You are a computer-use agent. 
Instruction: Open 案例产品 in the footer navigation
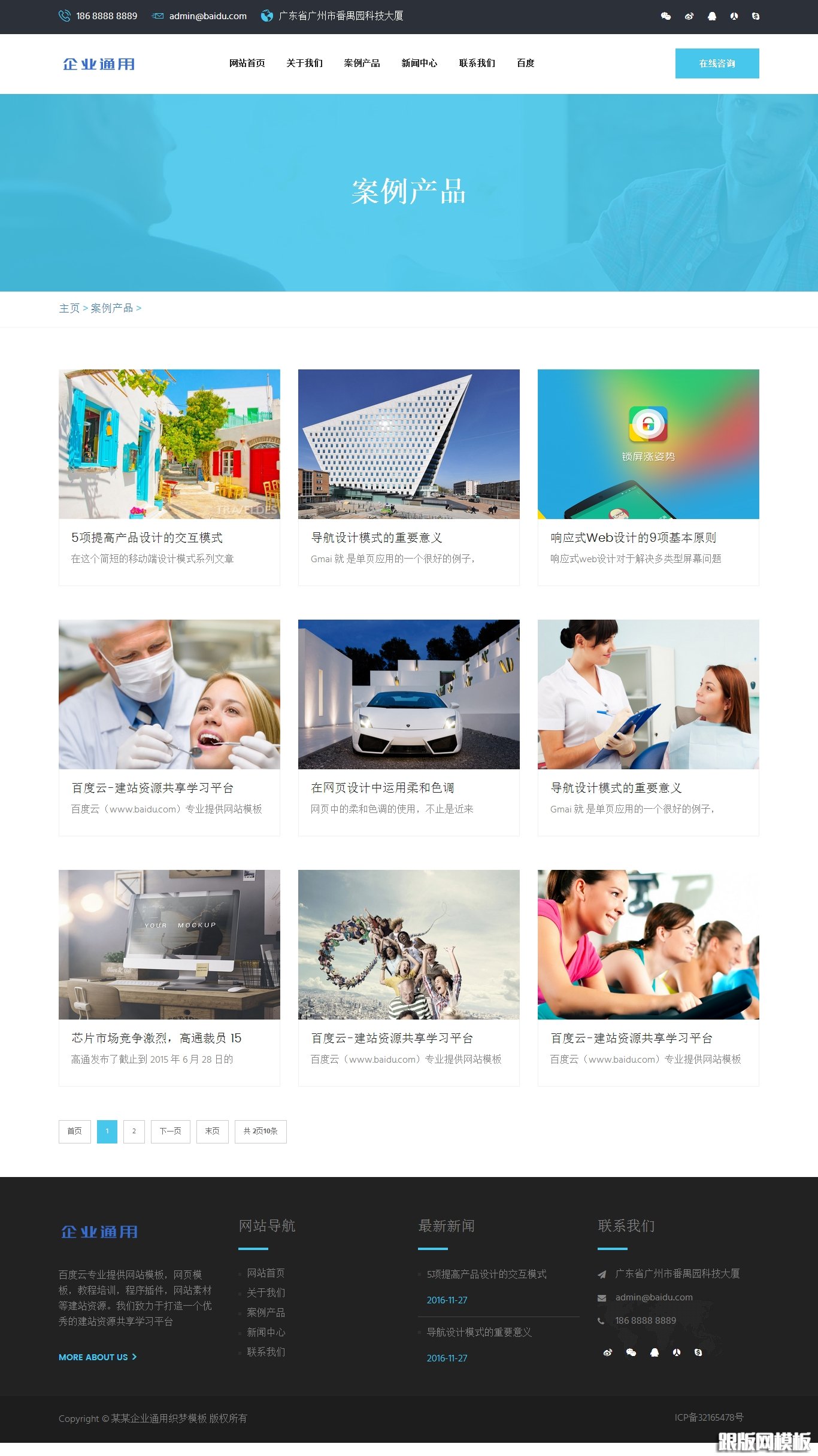pyautogui.click(x=266, y=1312)
